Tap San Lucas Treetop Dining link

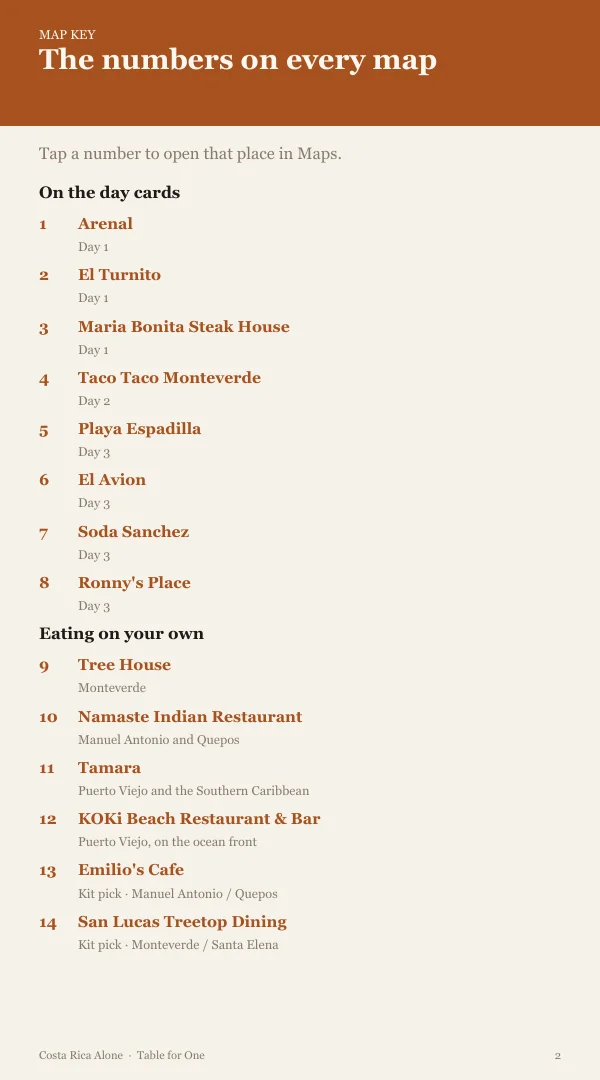coord(182,922)
